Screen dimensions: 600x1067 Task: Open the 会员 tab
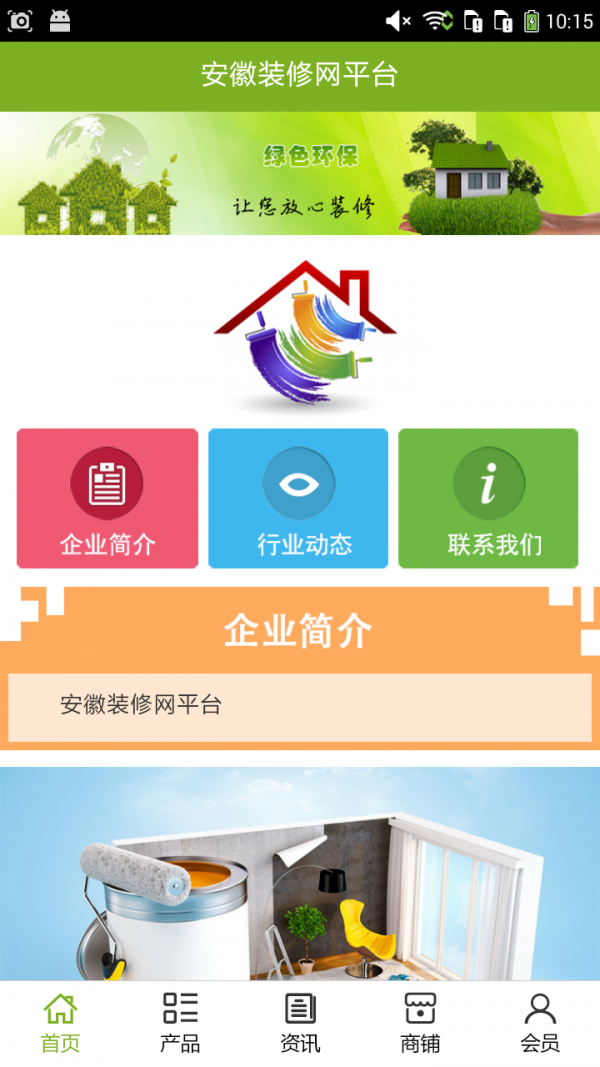pos(540,1023)
